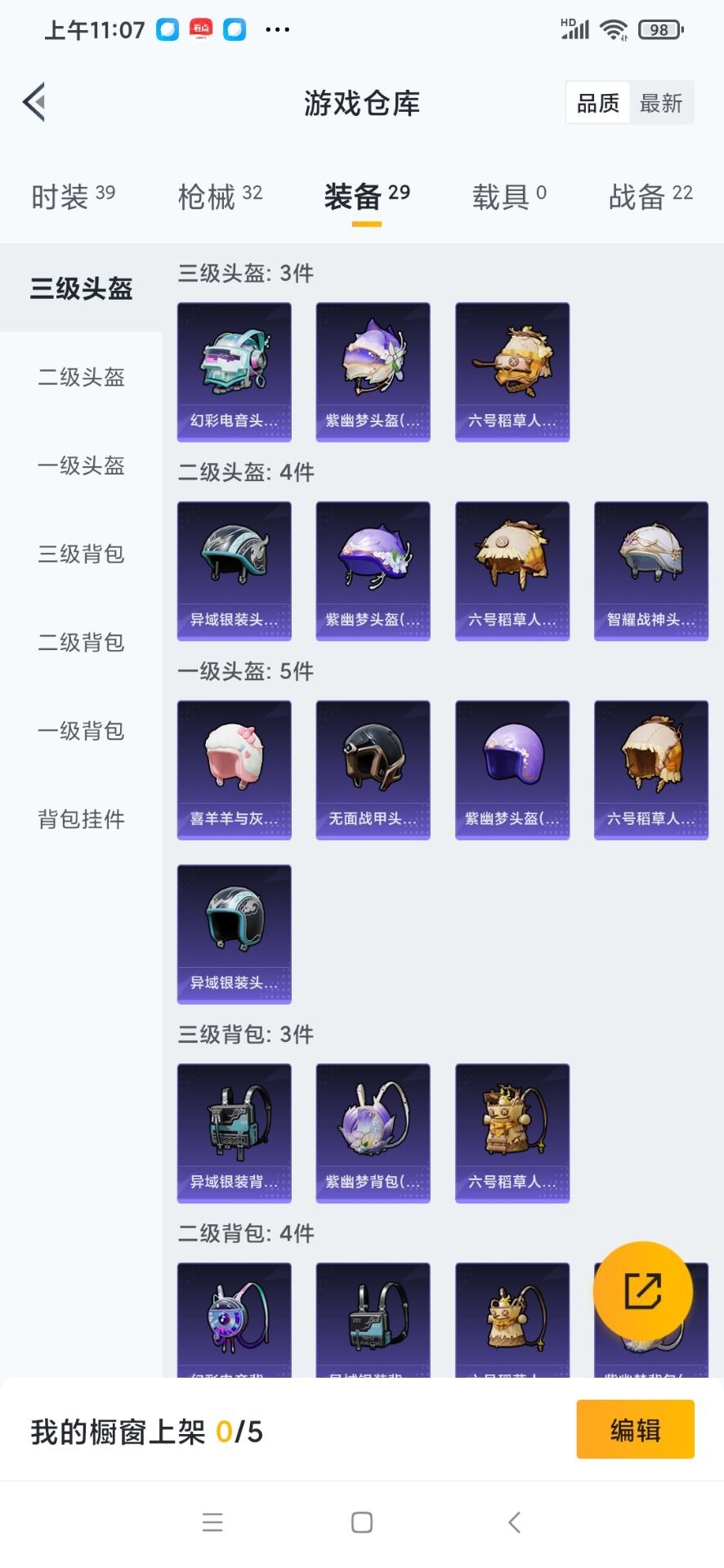Select 三级背包 in the sidebar

click(81, 554)
